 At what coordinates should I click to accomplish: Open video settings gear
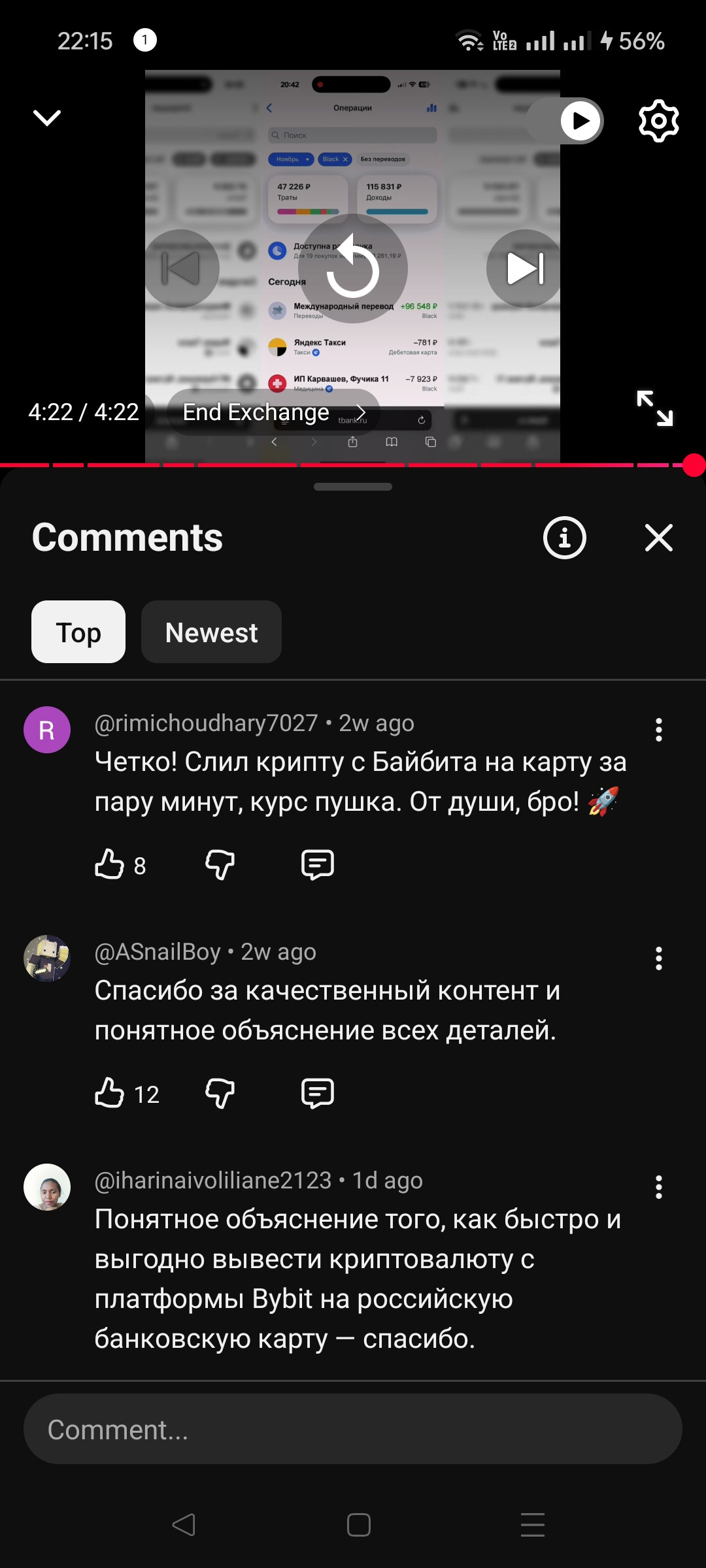(658, 121)
